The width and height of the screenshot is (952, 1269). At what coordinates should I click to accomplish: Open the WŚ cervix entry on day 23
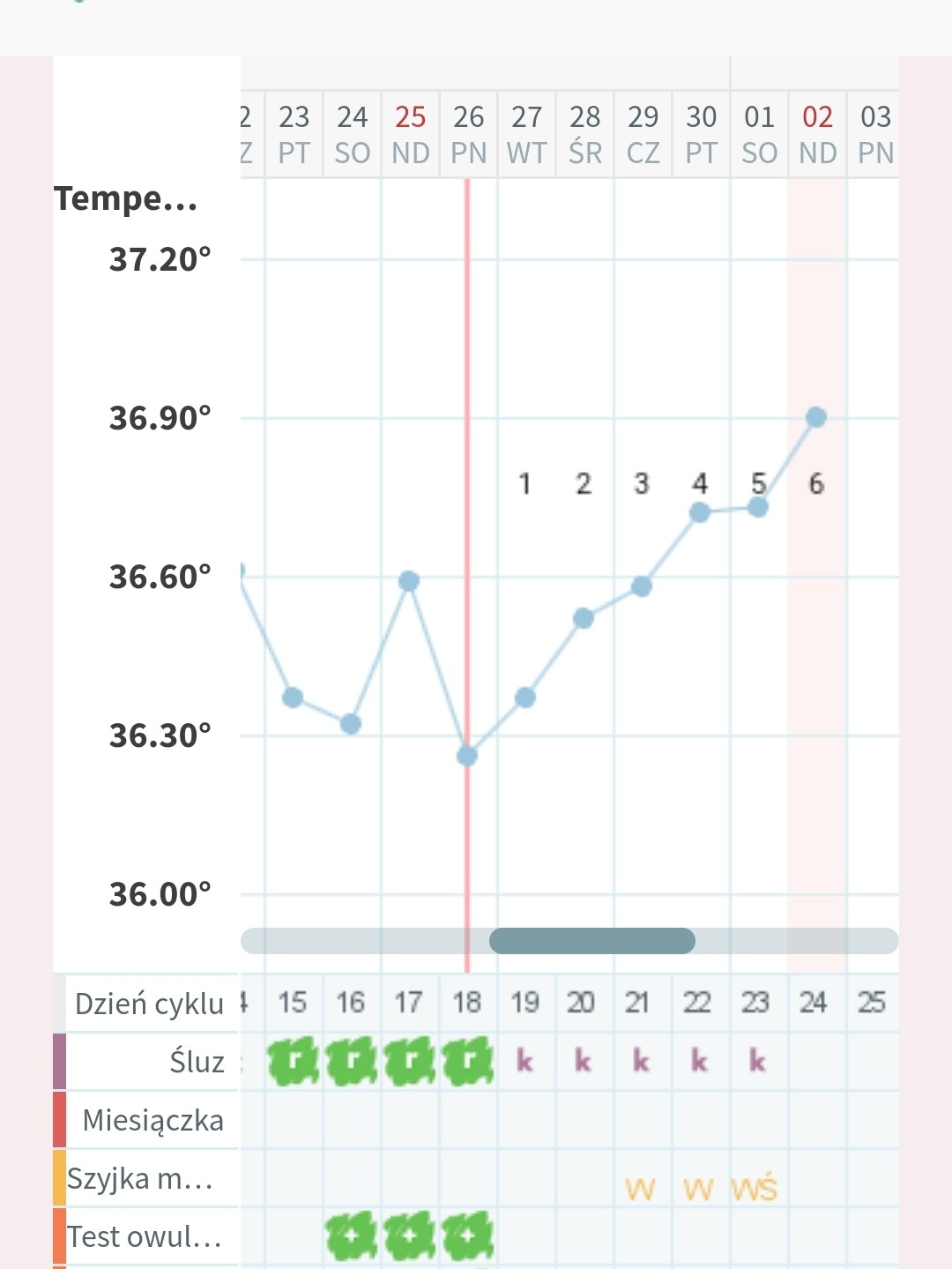click(x=755, y=1190)
